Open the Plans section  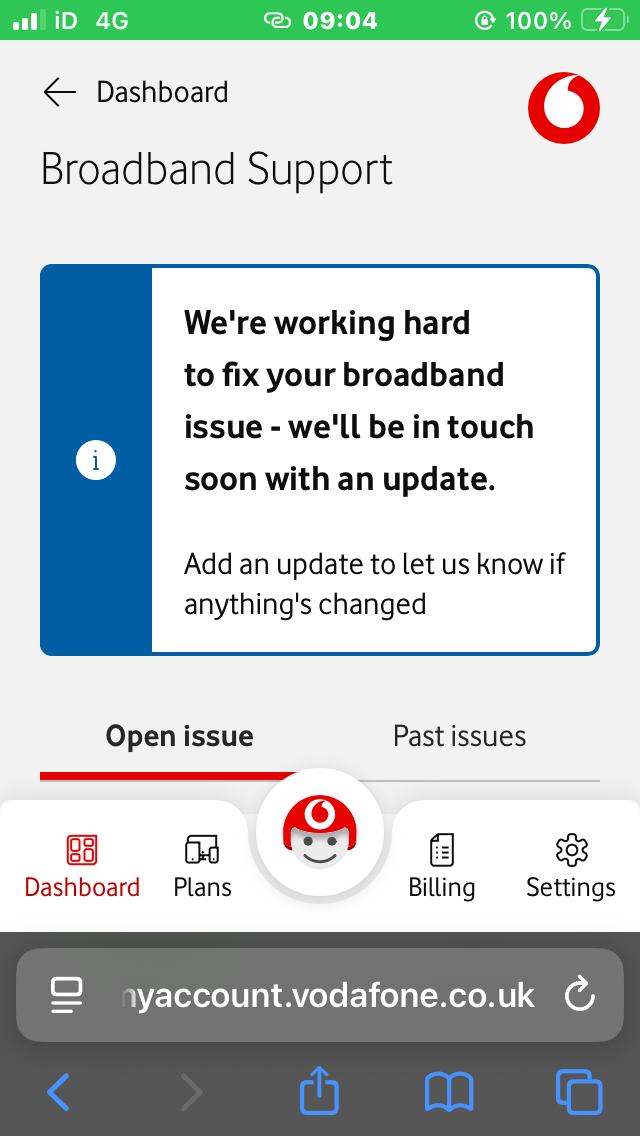[x=202, y=867]
